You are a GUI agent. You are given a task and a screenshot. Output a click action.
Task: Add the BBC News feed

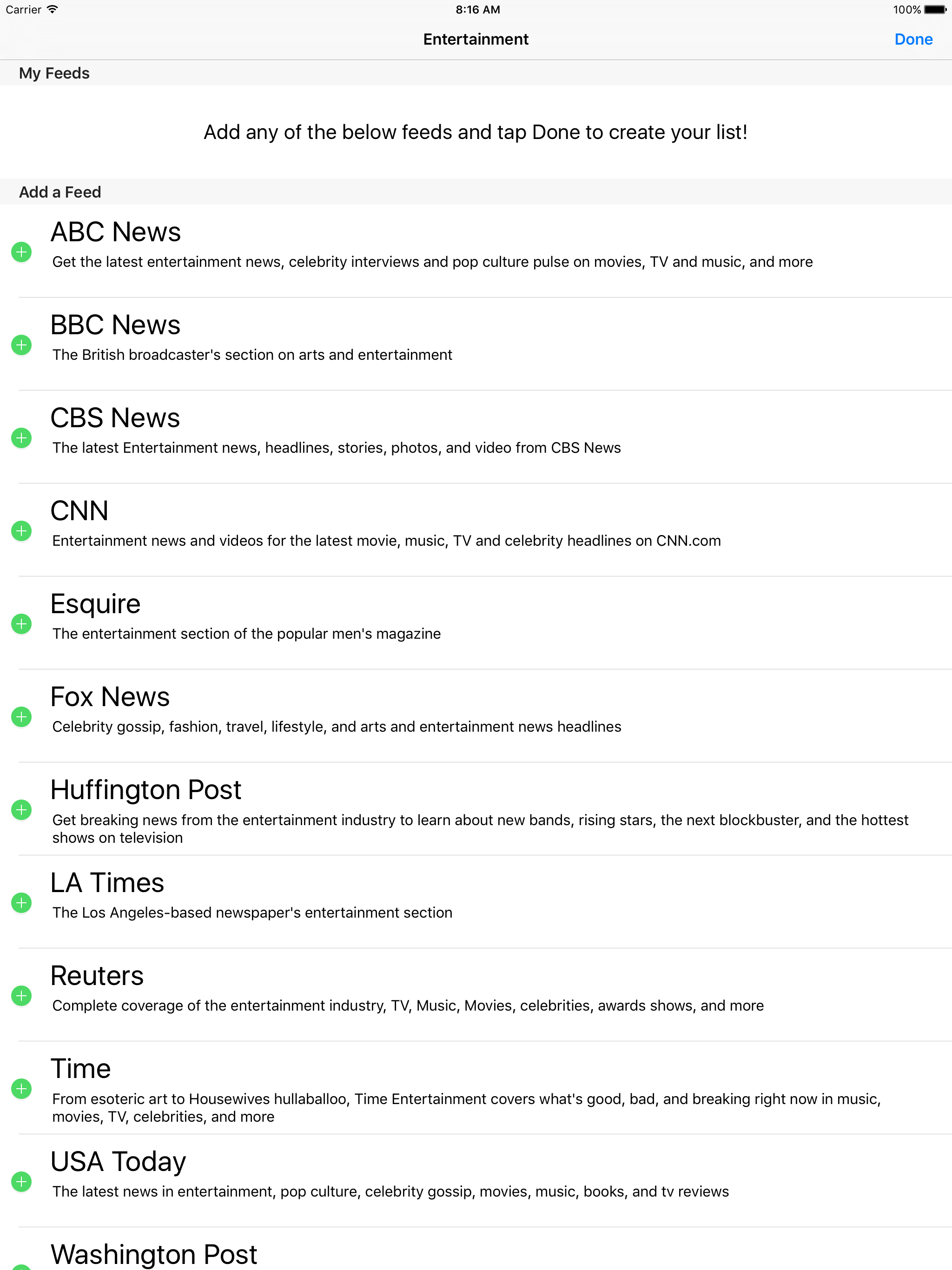point(22,345)
